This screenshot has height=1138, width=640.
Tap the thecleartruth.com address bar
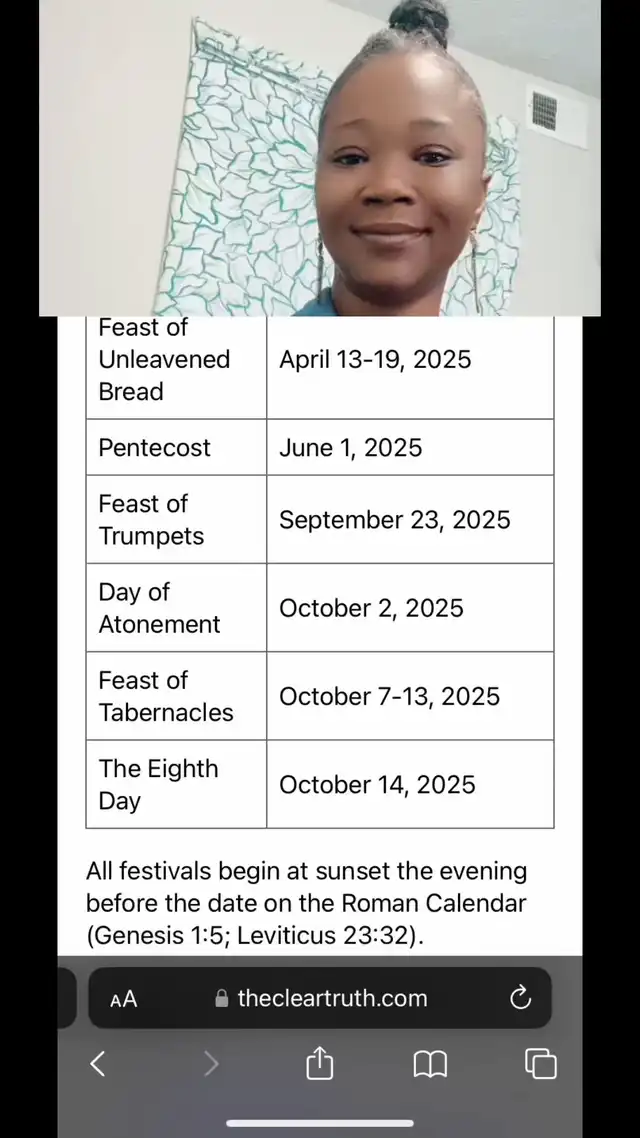[322, 998]
